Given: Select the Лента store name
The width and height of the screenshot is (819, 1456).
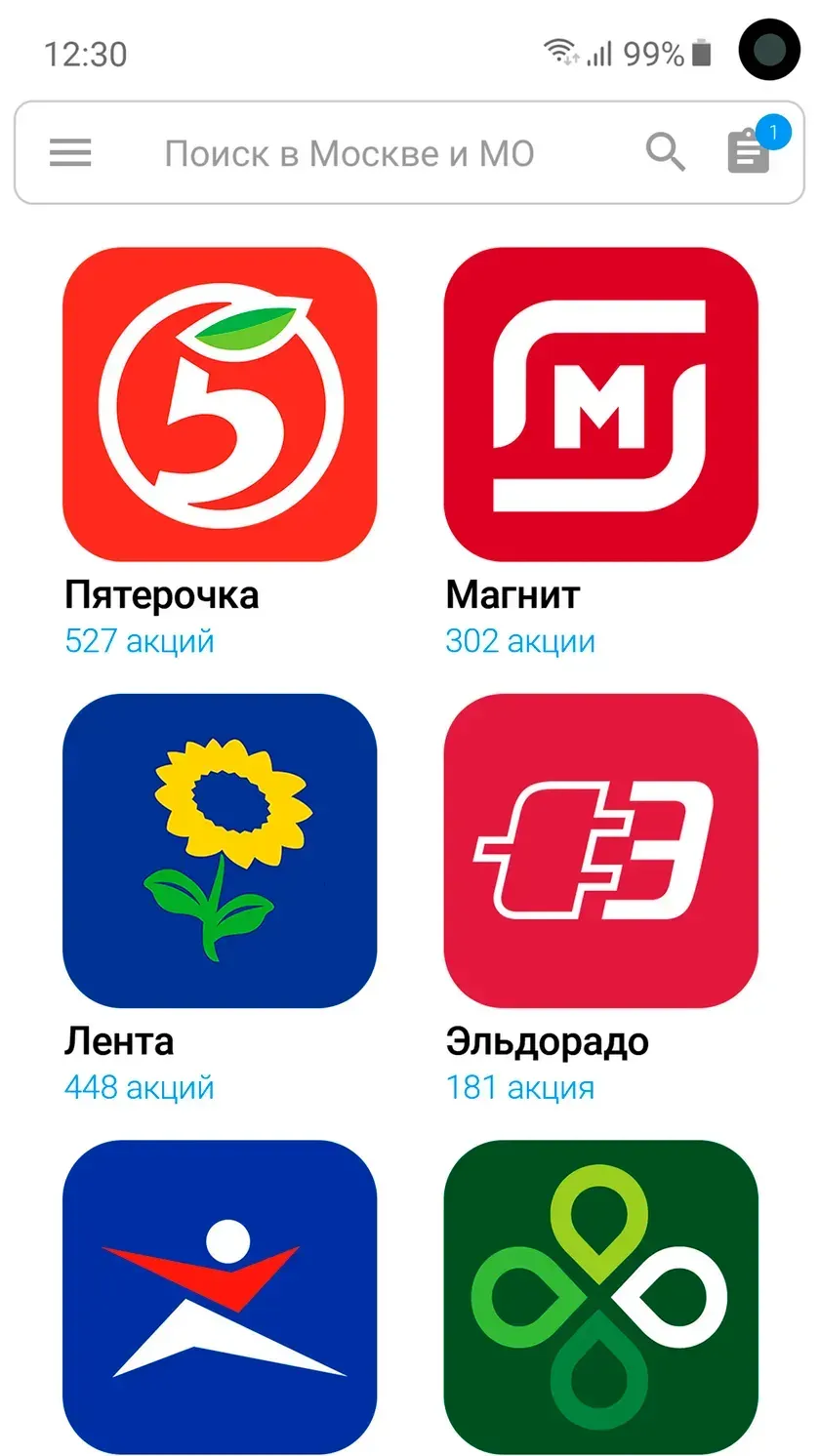Looking at the screenshot, I should click(x=118, y=1040).
